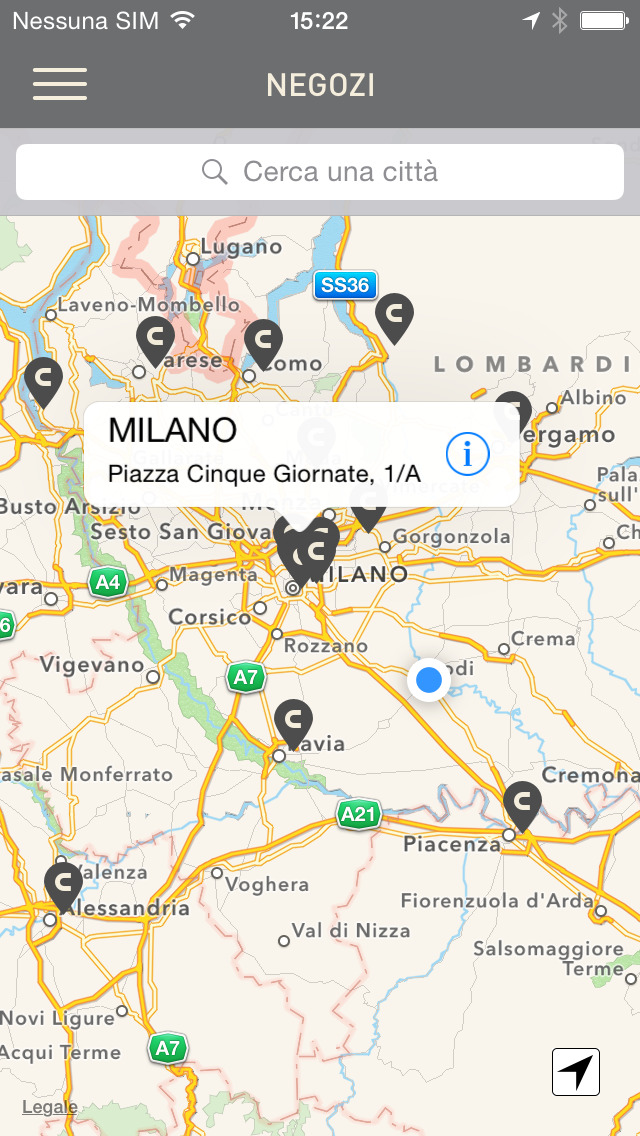Image resolution: width=640 pixels, height=1136 pixels.
Task: Open the hamburger drawer menu
Action: click(60, 84)
